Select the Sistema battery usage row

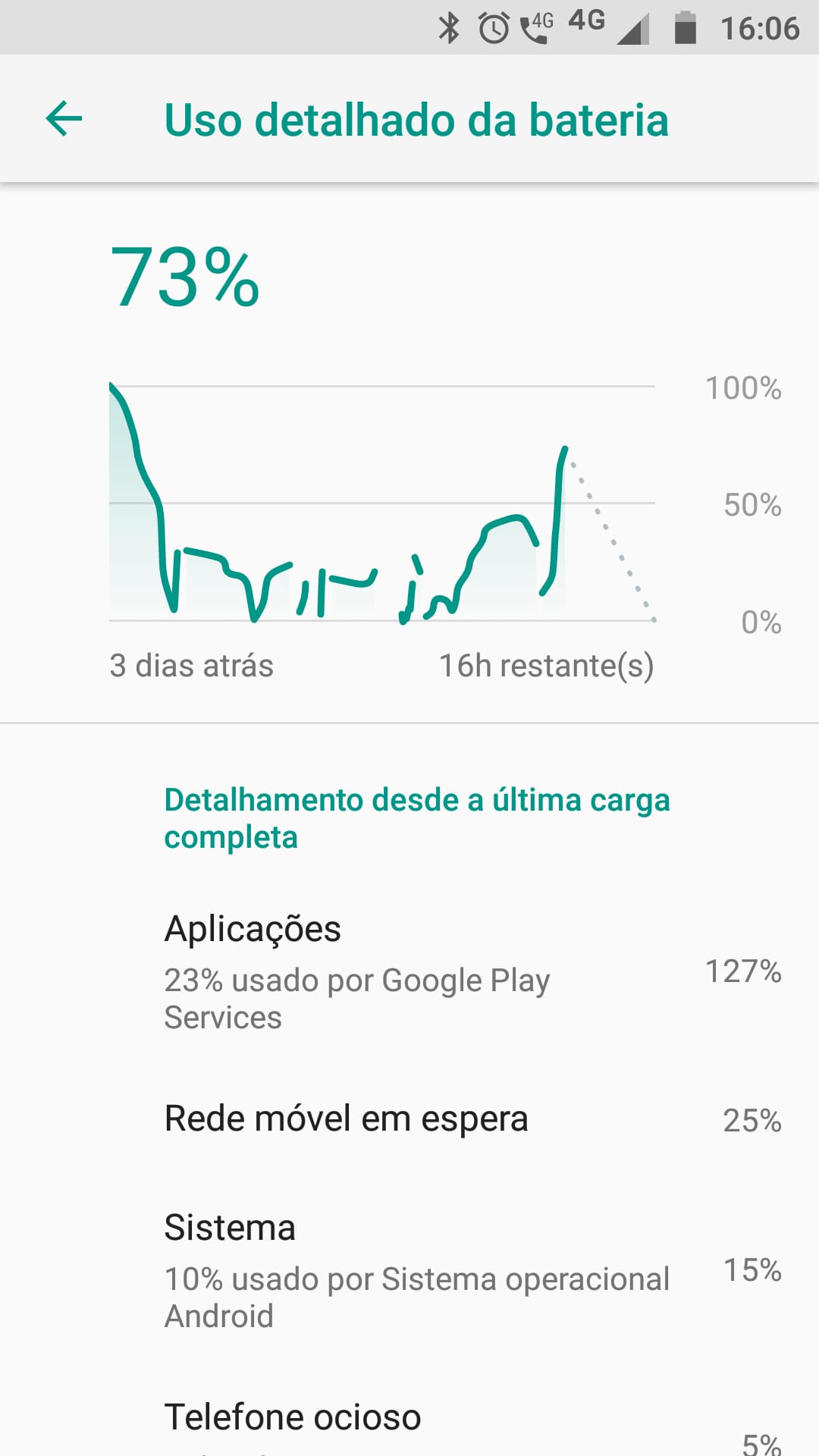(409, 1270)
